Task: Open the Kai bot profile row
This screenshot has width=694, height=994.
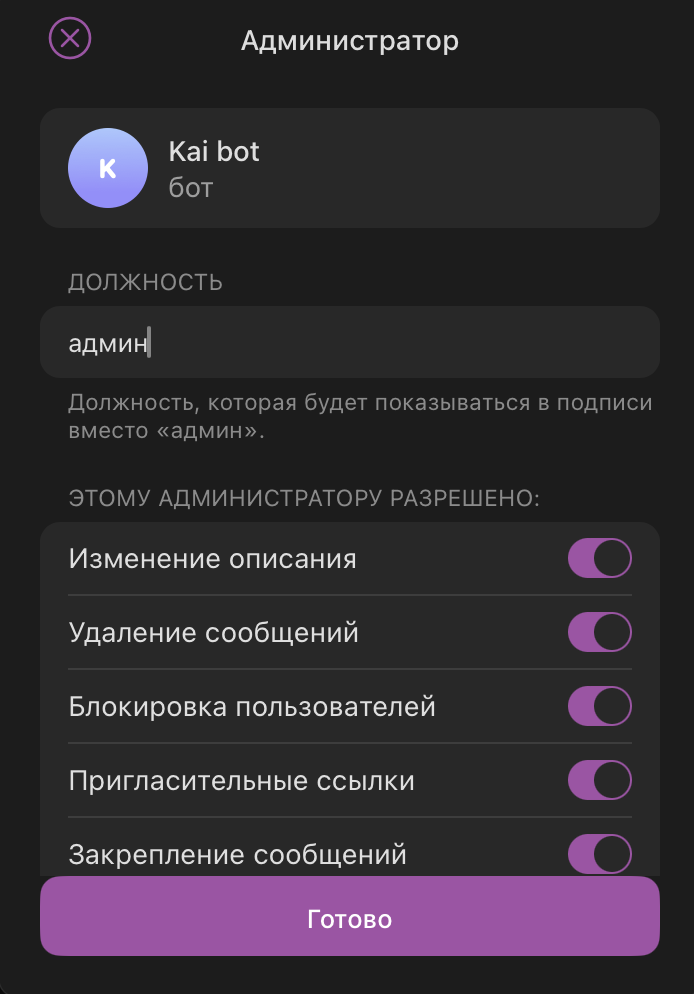Action: [x=349, y=168]
